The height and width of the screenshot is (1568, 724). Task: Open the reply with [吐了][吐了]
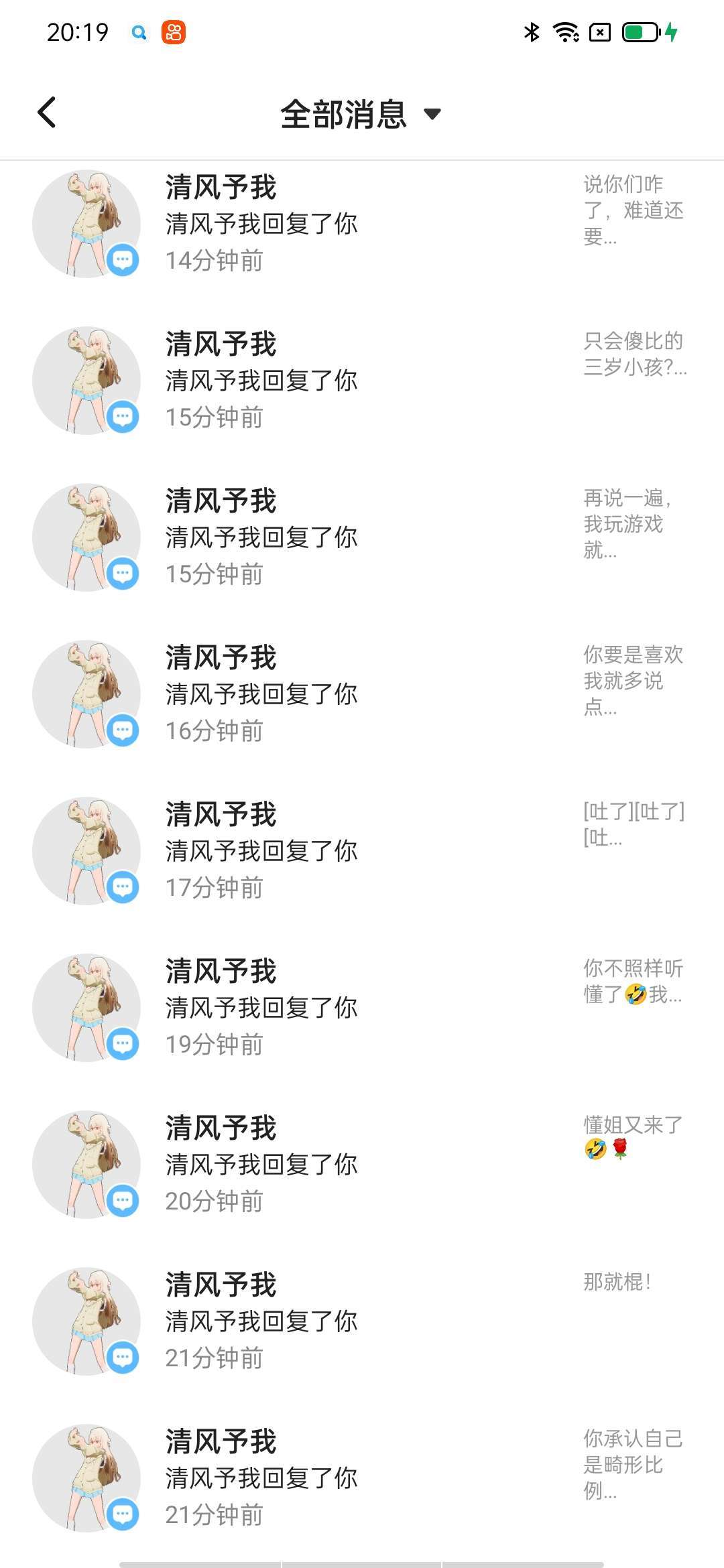(362, 851)
